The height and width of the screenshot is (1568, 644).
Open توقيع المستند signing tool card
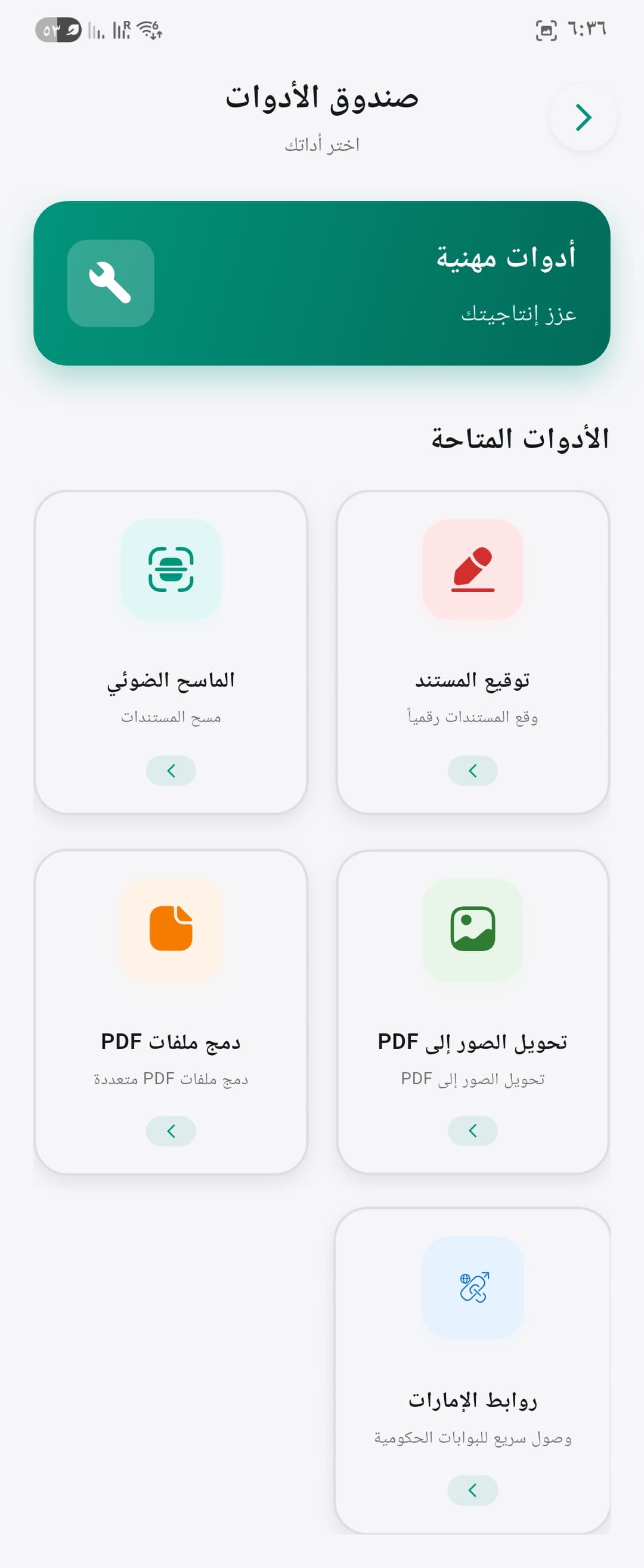coord(472,652)
